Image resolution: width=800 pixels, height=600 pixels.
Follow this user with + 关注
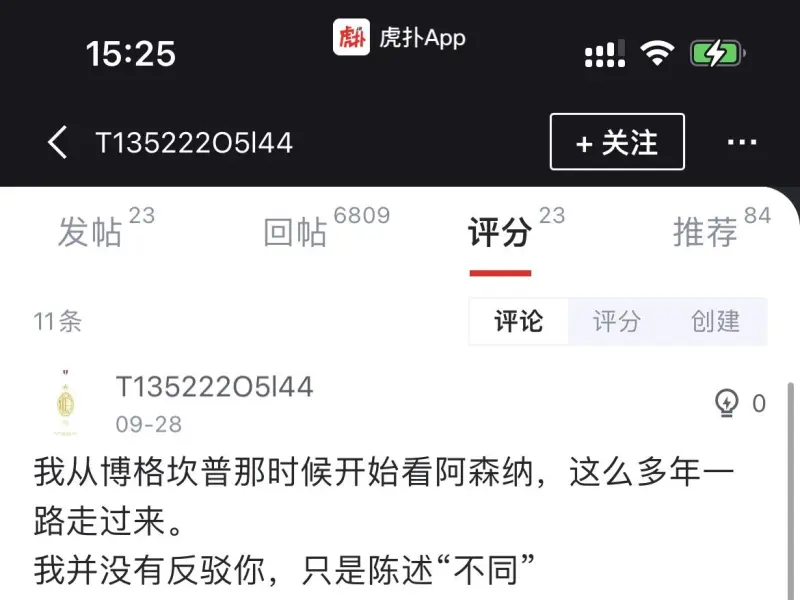[617, 143]
